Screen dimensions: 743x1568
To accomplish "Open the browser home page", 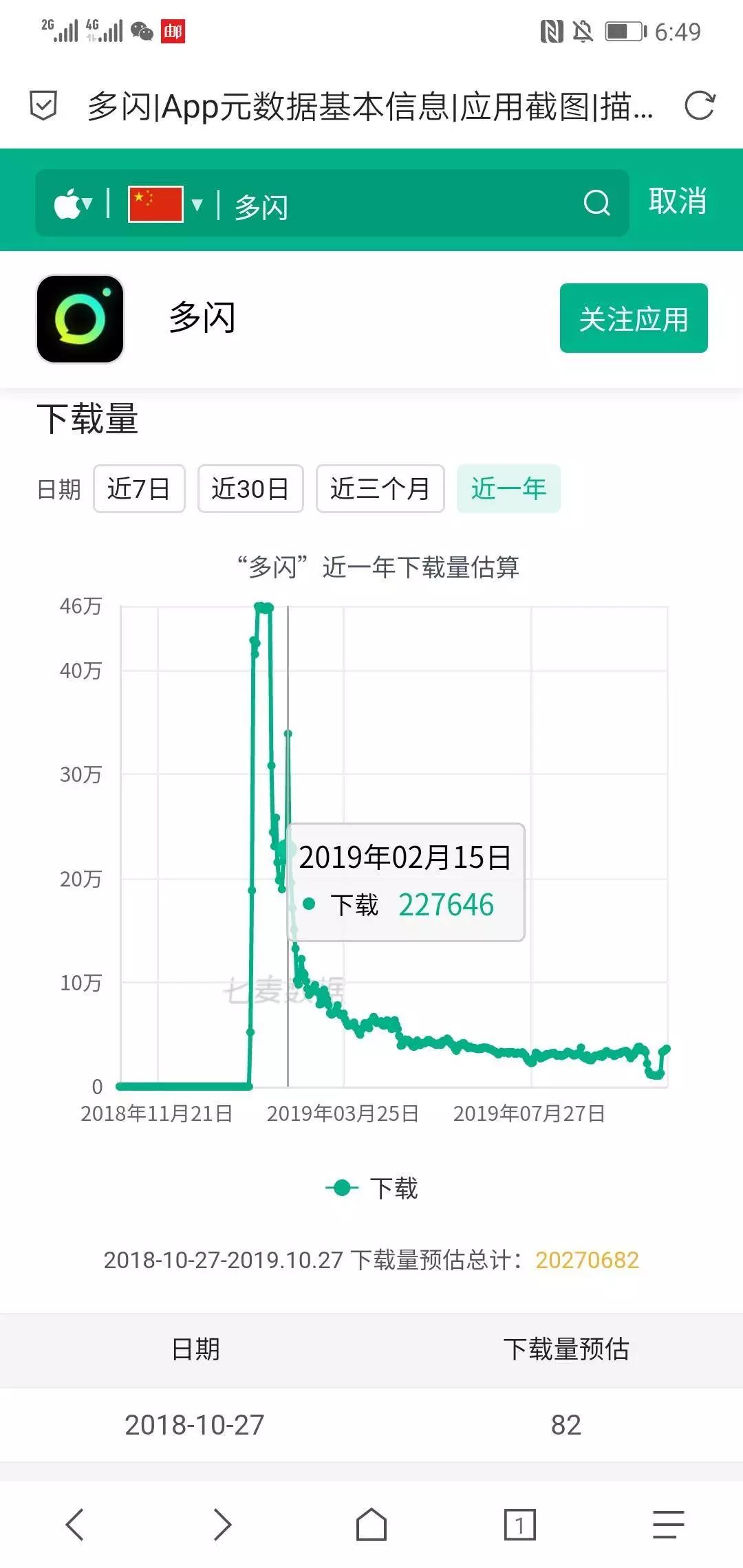I will point(371,1525).
